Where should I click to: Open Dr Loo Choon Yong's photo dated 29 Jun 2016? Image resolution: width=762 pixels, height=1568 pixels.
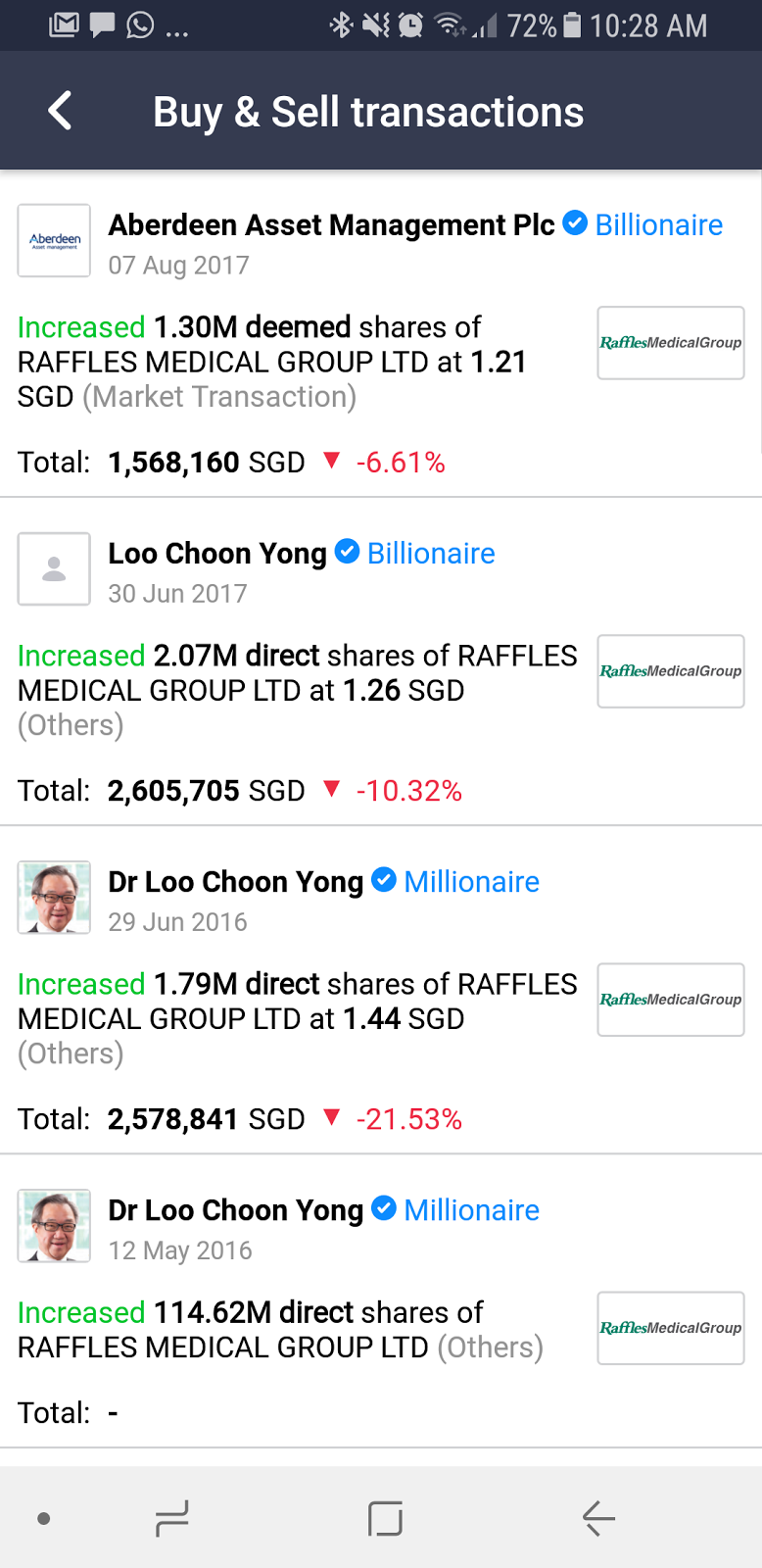coord(54,897)
